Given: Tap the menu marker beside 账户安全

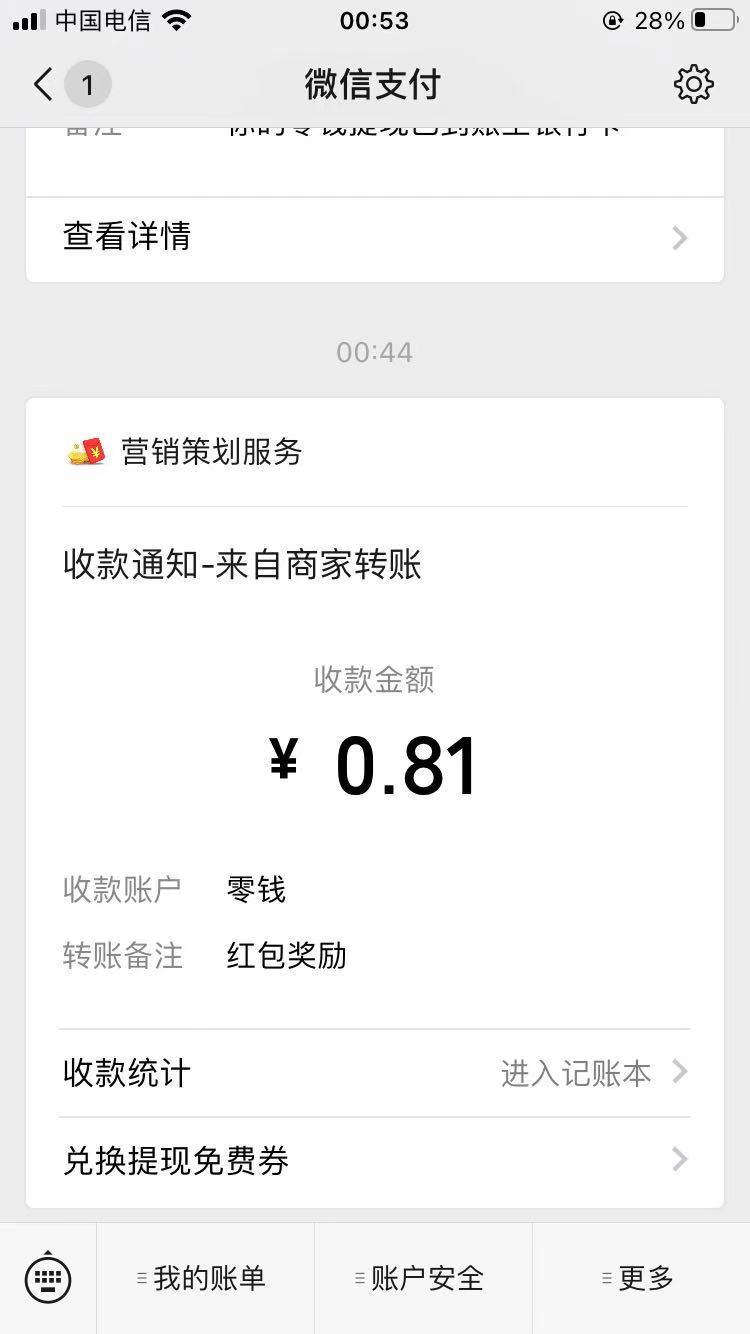Looking at the screenshot, I should coord(359,1278).
